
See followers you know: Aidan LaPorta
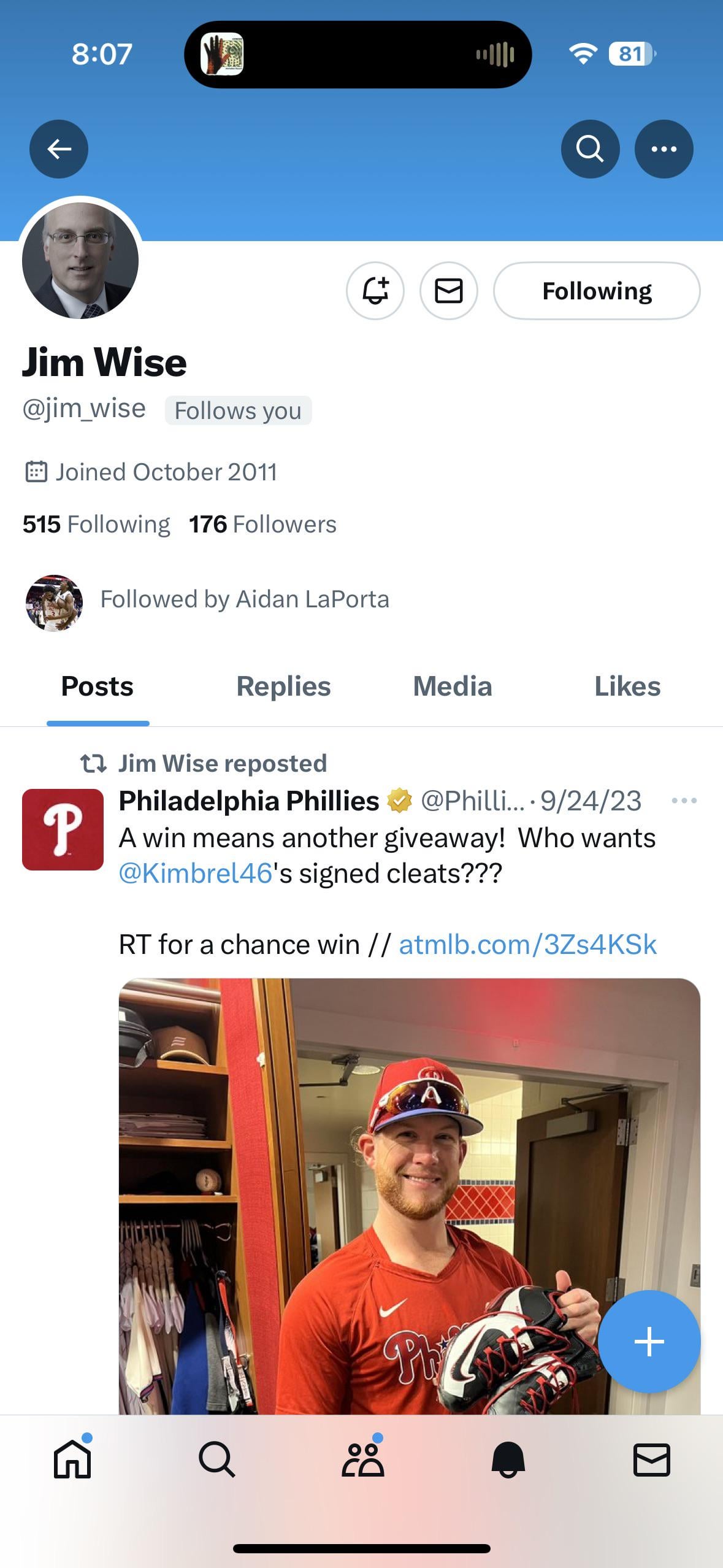point(244,599)
